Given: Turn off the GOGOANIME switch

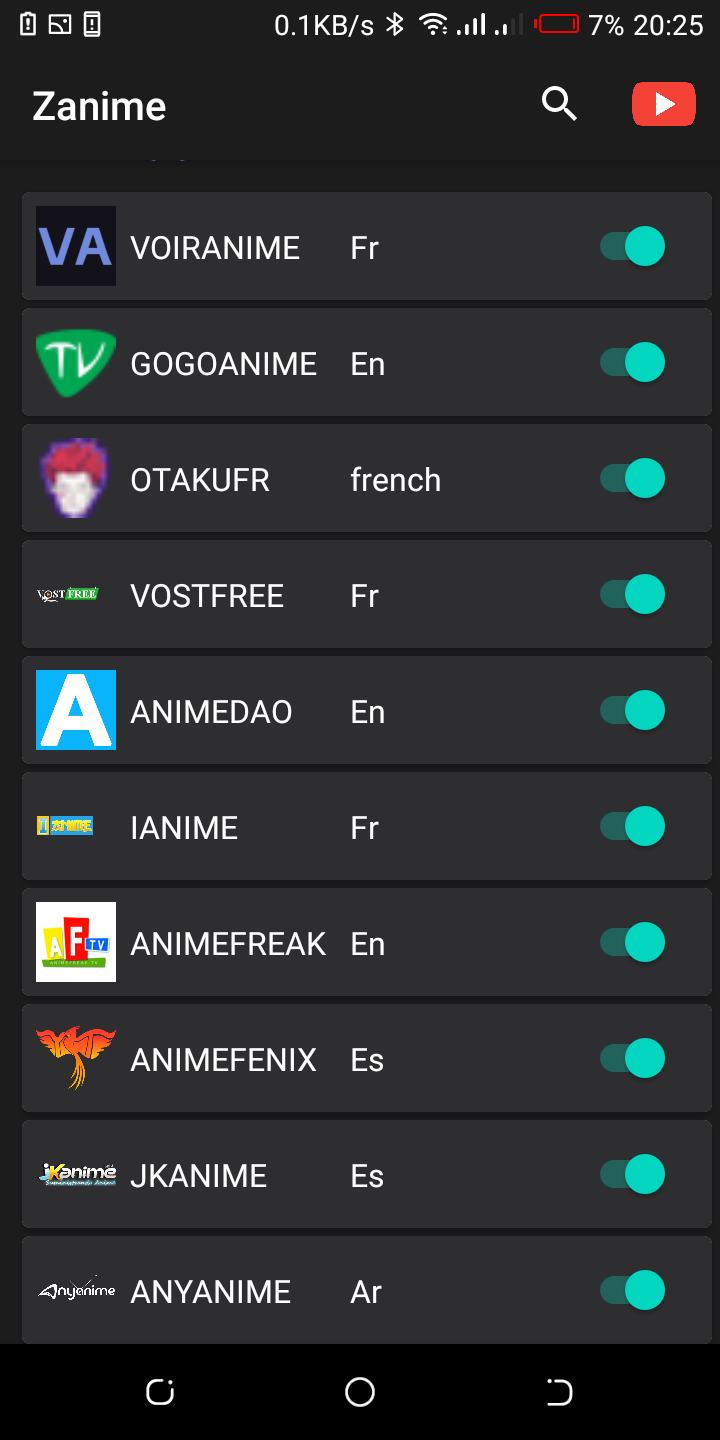Looking at the screenshot, I should [632, 362].
